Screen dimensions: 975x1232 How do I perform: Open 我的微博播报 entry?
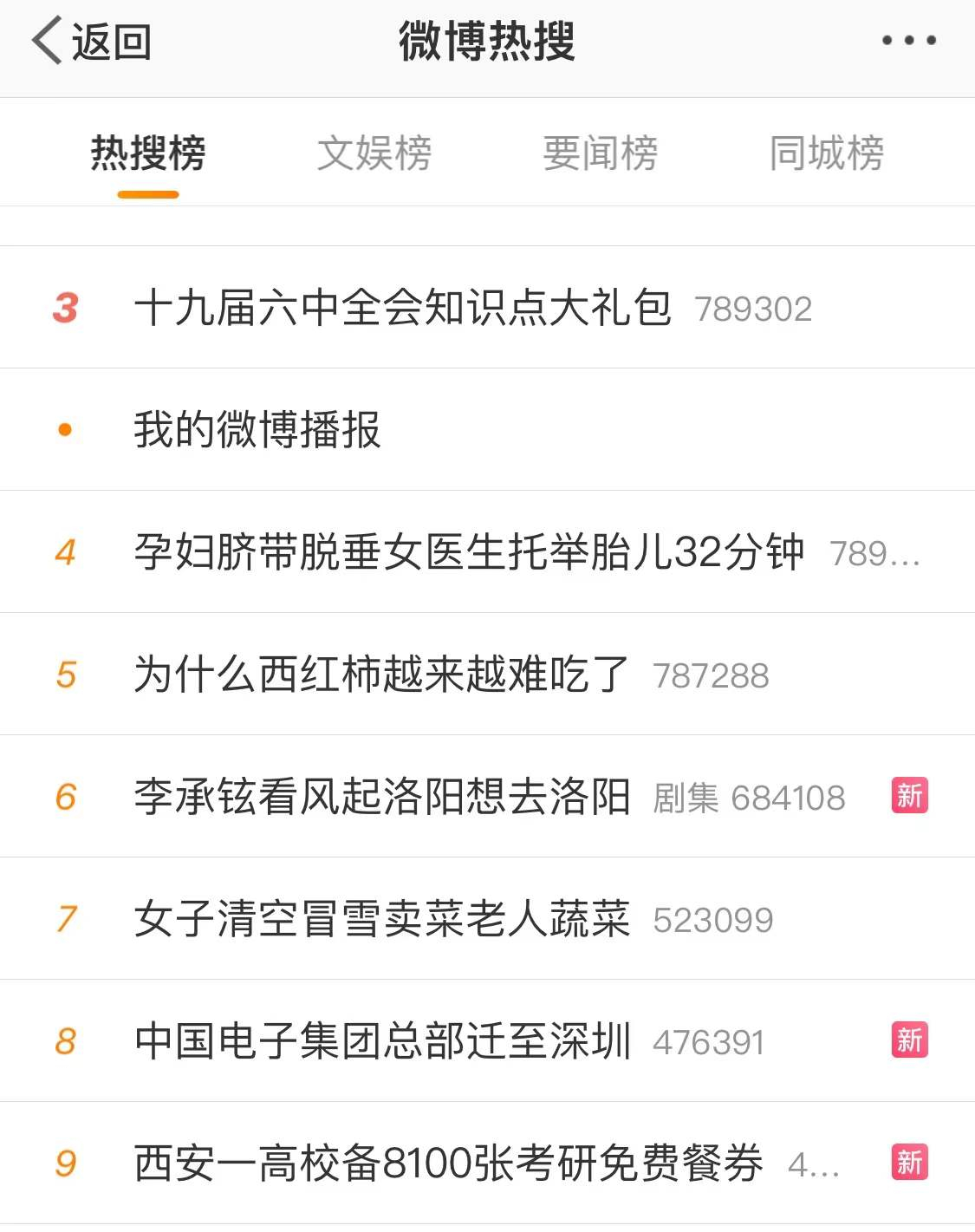coord(257,430)
